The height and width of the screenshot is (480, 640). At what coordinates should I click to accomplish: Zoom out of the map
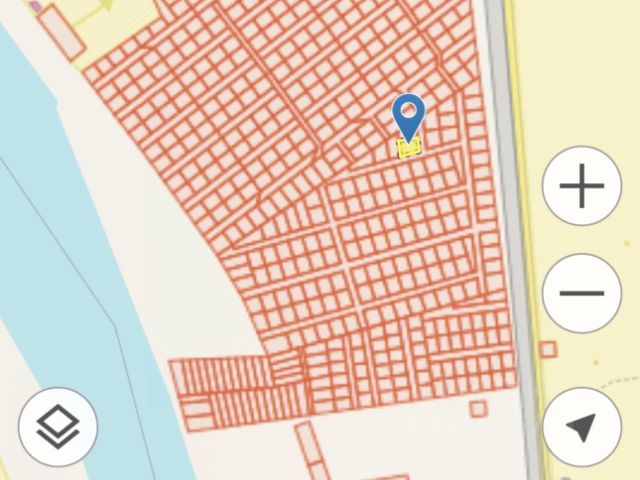tap(582, 293)
